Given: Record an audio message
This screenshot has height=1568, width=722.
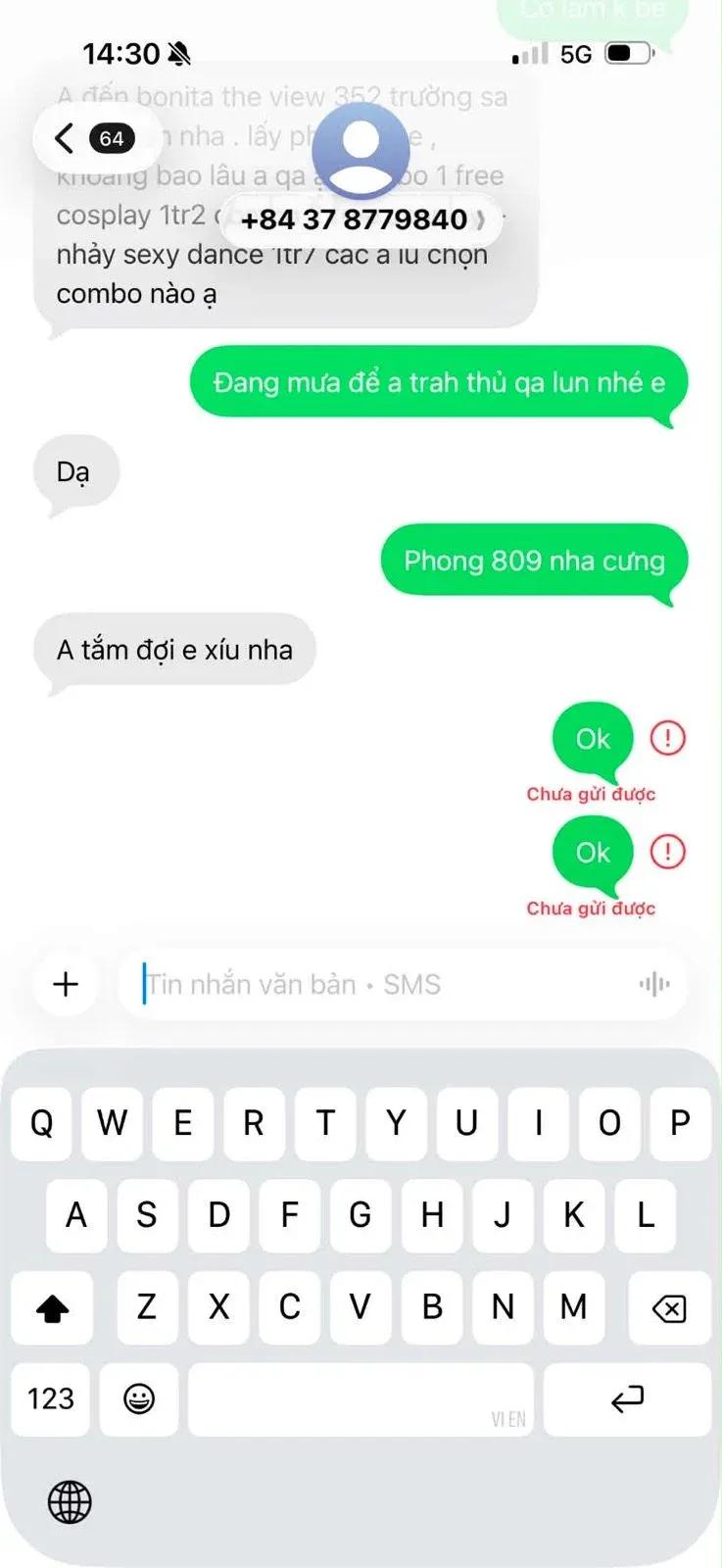Looking at the screenshot, I should coord(654,984).
